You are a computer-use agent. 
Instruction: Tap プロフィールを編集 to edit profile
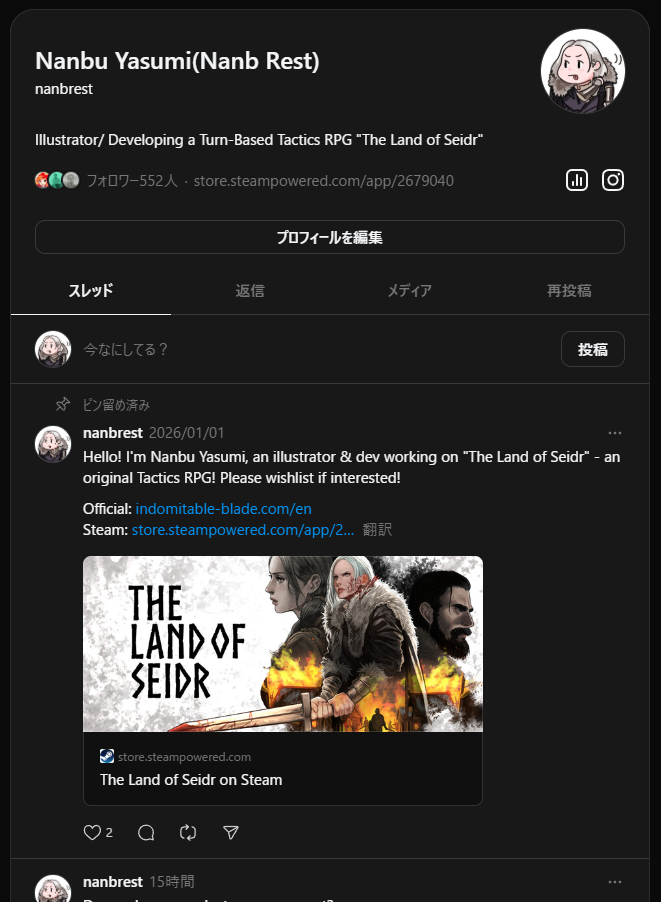click(329, 237)
